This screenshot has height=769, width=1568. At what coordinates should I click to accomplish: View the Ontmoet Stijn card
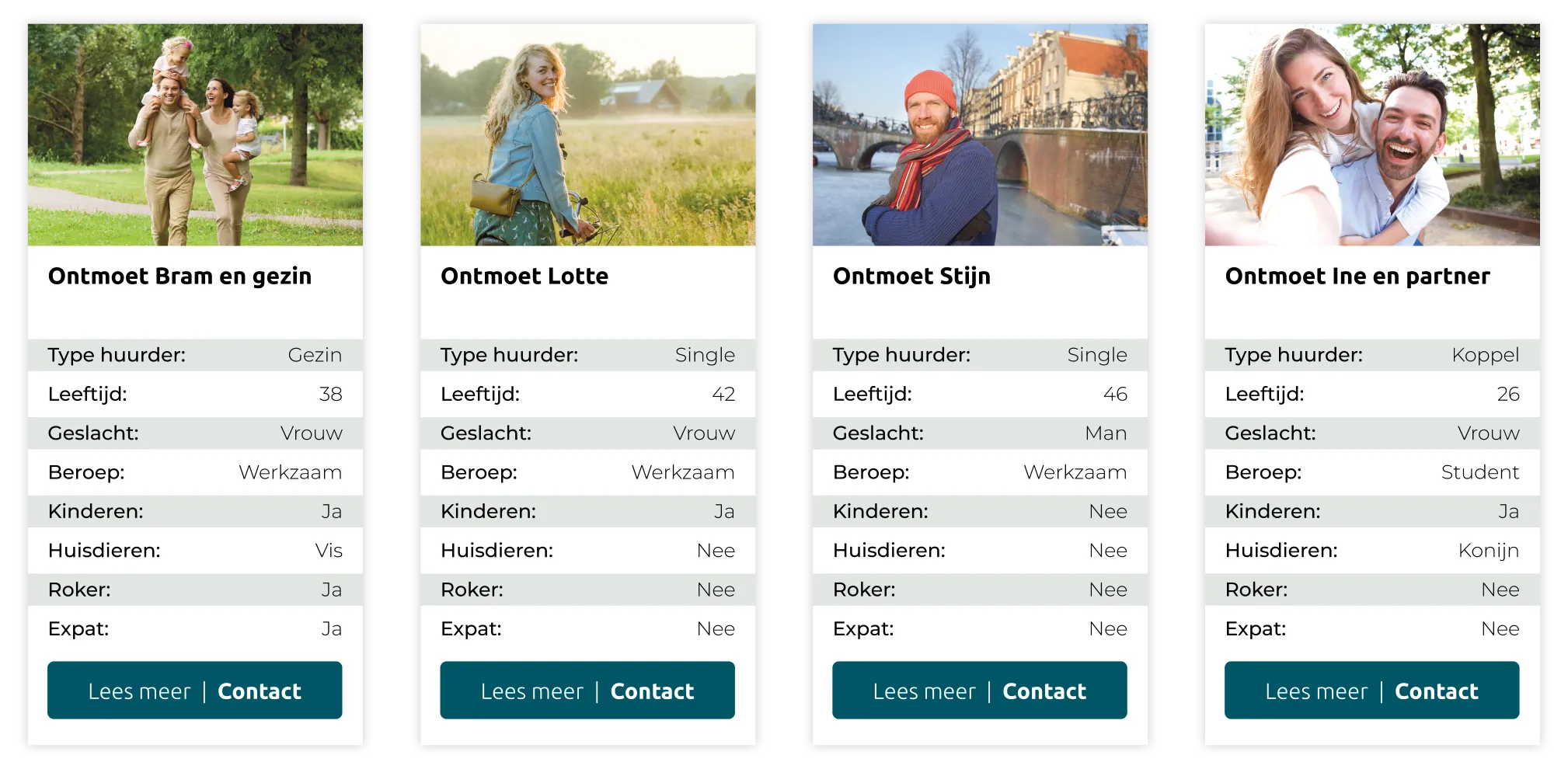pos(911,276)
